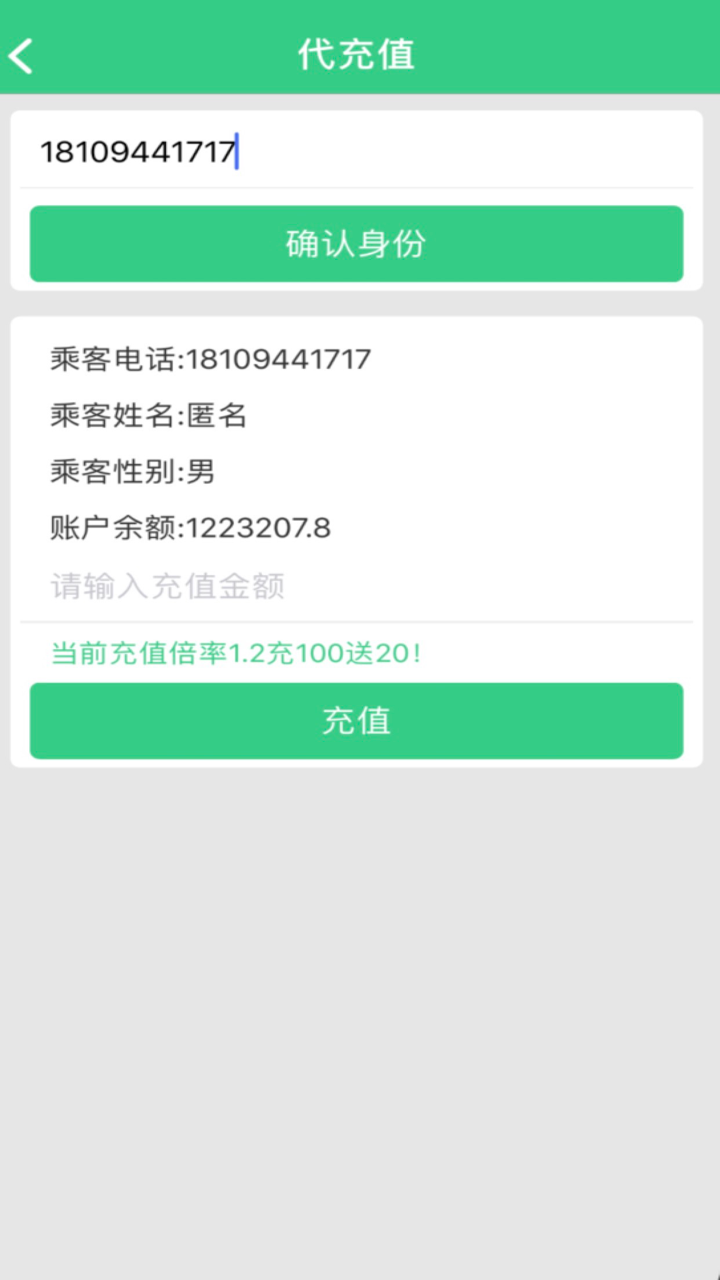Click the white back chevron on green header
This screenshot has height=1280, width=720.
pyautogui.click(x=22, y=55)
